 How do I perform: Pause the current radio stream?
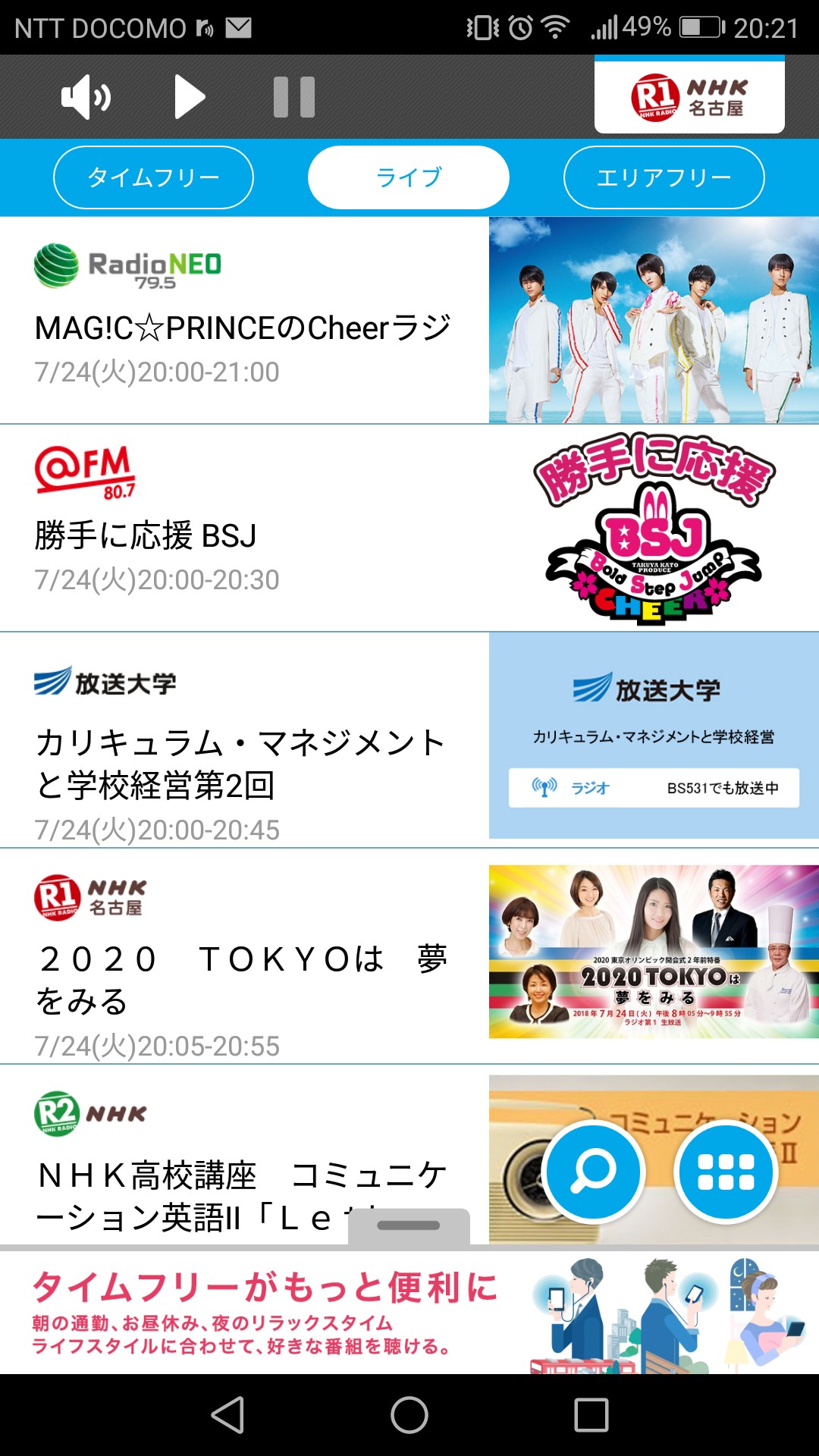[x=294, y=97]
